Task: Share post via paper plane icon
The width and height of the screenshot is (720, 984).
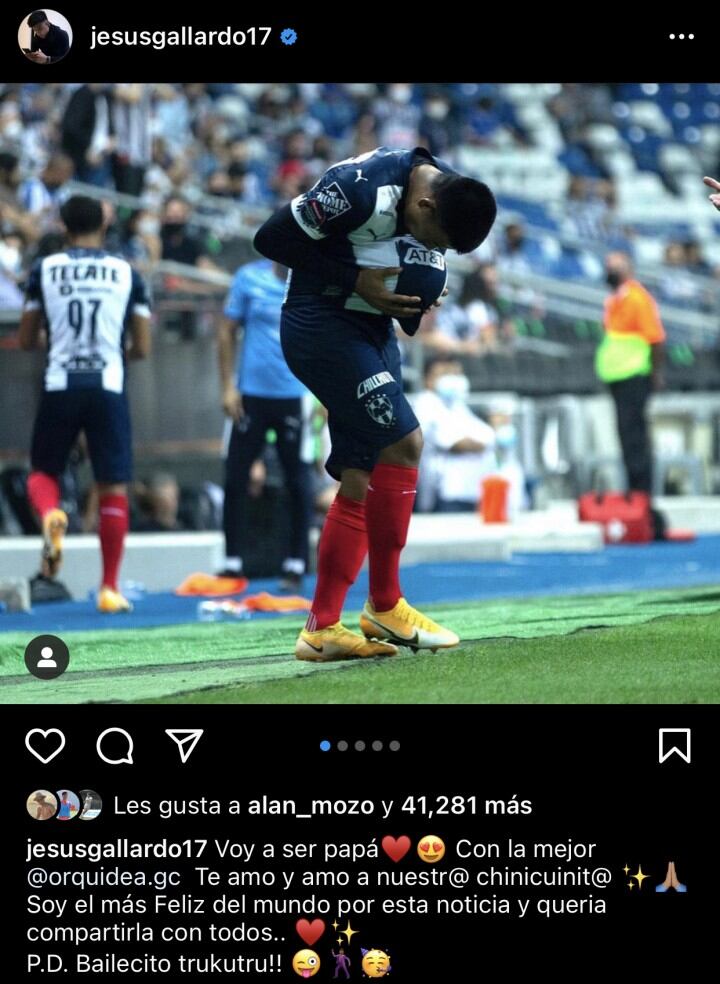Action: tap(184, 745)
